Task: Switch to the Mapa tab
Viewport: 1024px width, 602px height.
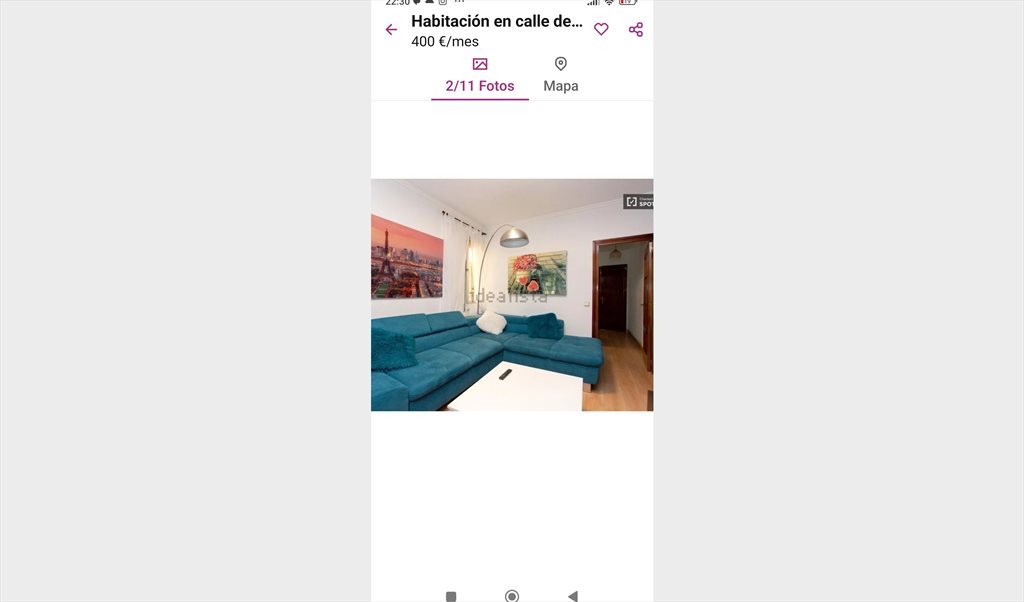Action: (560, 76)
